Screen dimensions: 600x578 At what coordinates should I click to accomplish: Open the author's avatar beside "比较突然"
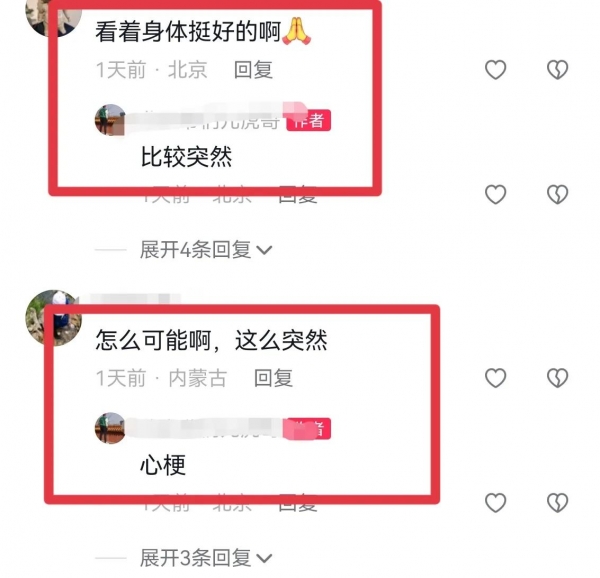click(110, 120)
